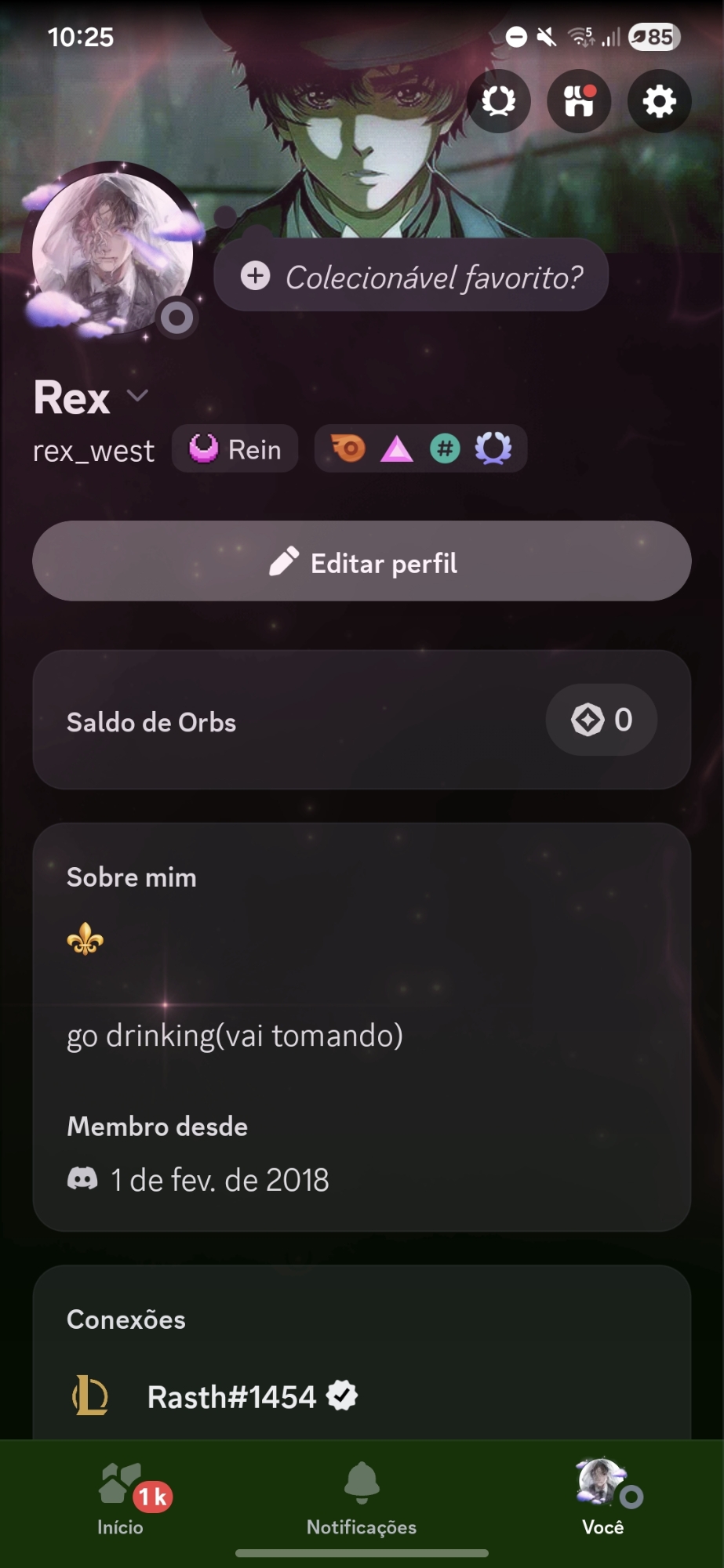The width and height of the screenshot is (724, 1568).
Task: Tap the wreath badge beside the hashtag
Action: click(493, 449)
